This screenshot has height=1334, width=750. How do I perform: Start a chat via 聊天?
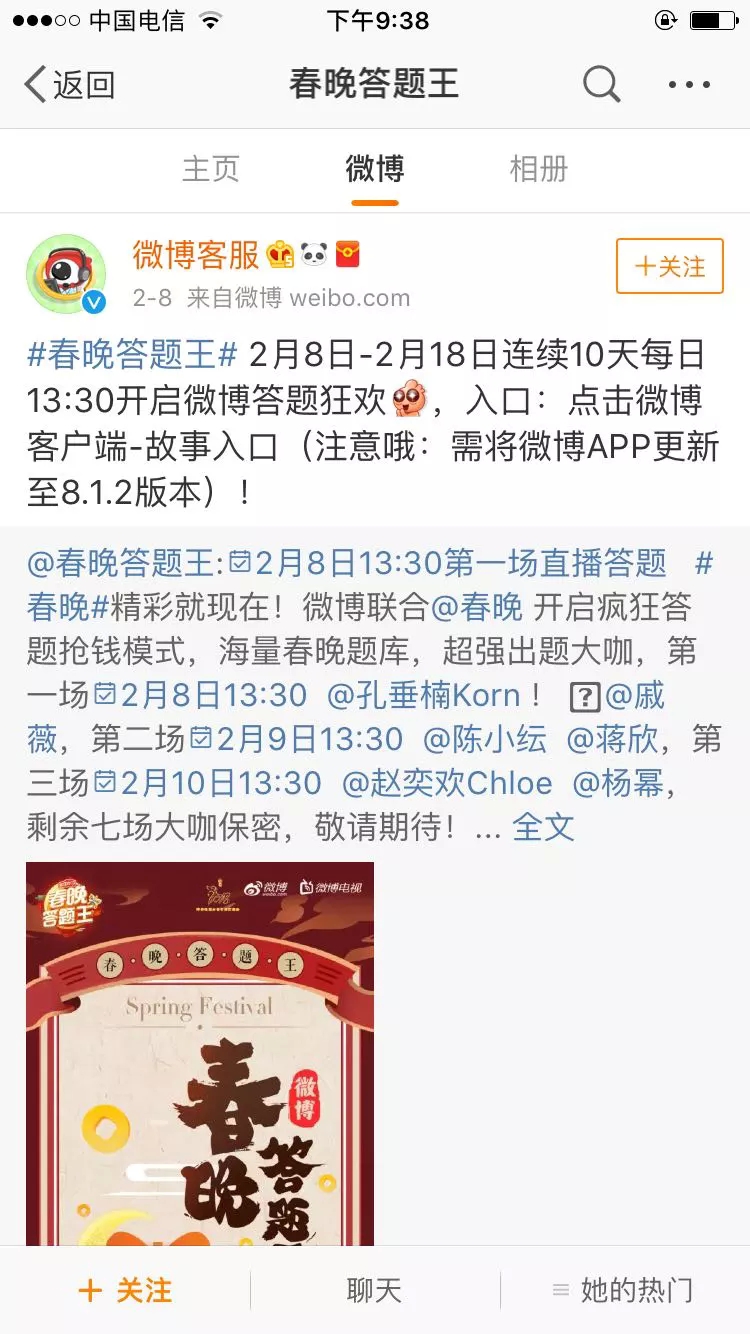pos(374,1290)
